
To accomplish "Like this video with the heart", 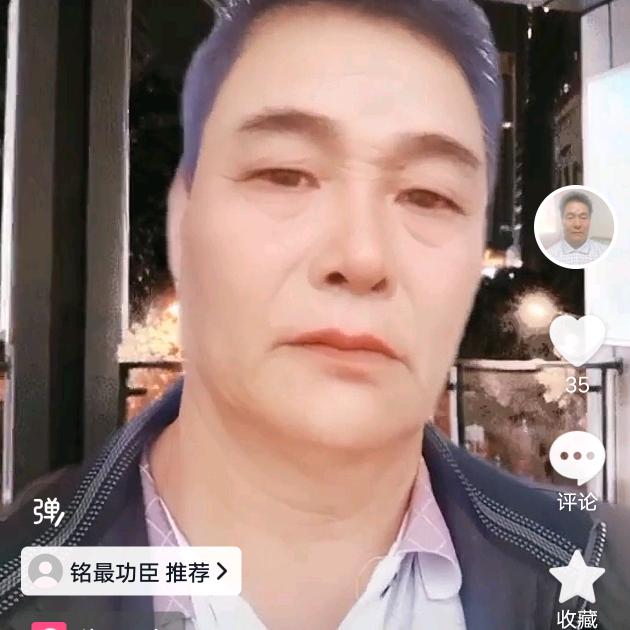I will (578, 340).
